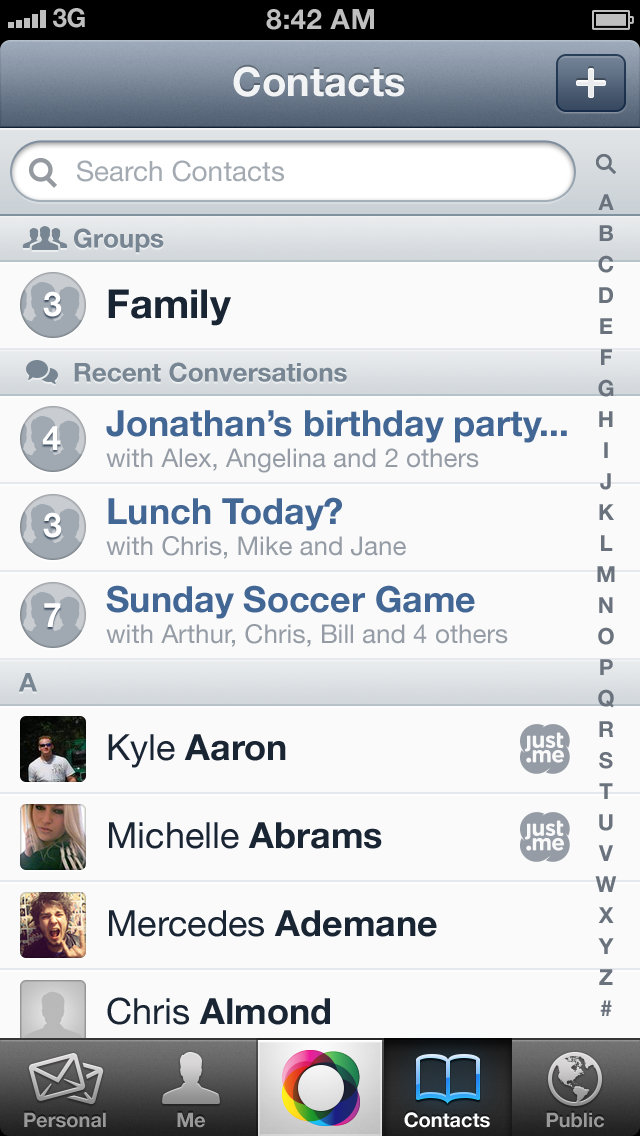Switch to the Personal tab
Screen dimensions: 640x1136
tap(65, 1087)
